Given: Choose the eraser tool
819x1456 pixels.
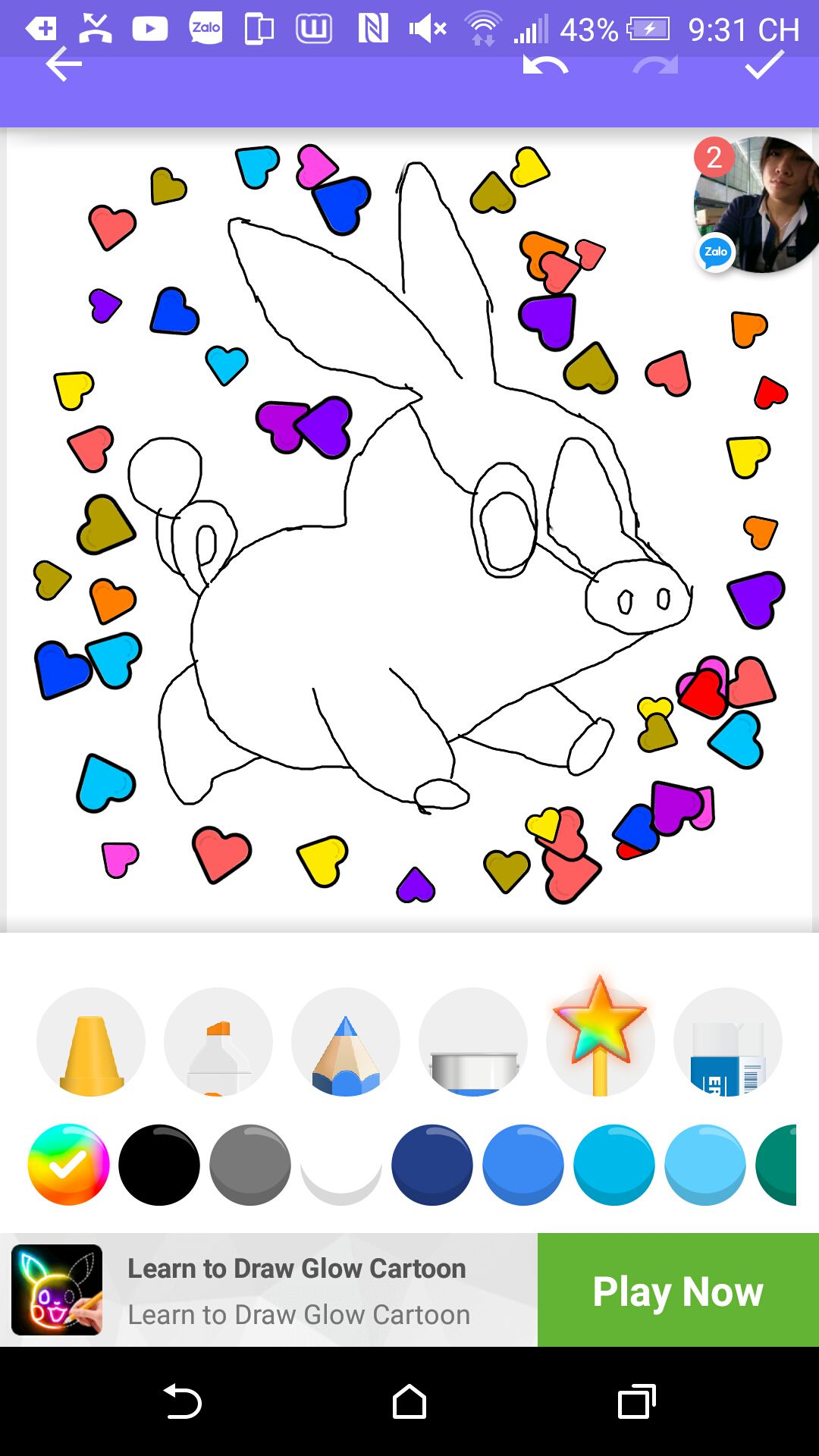Looking at the screenshot, I should pyautogui.click(x=728, y=1042).
